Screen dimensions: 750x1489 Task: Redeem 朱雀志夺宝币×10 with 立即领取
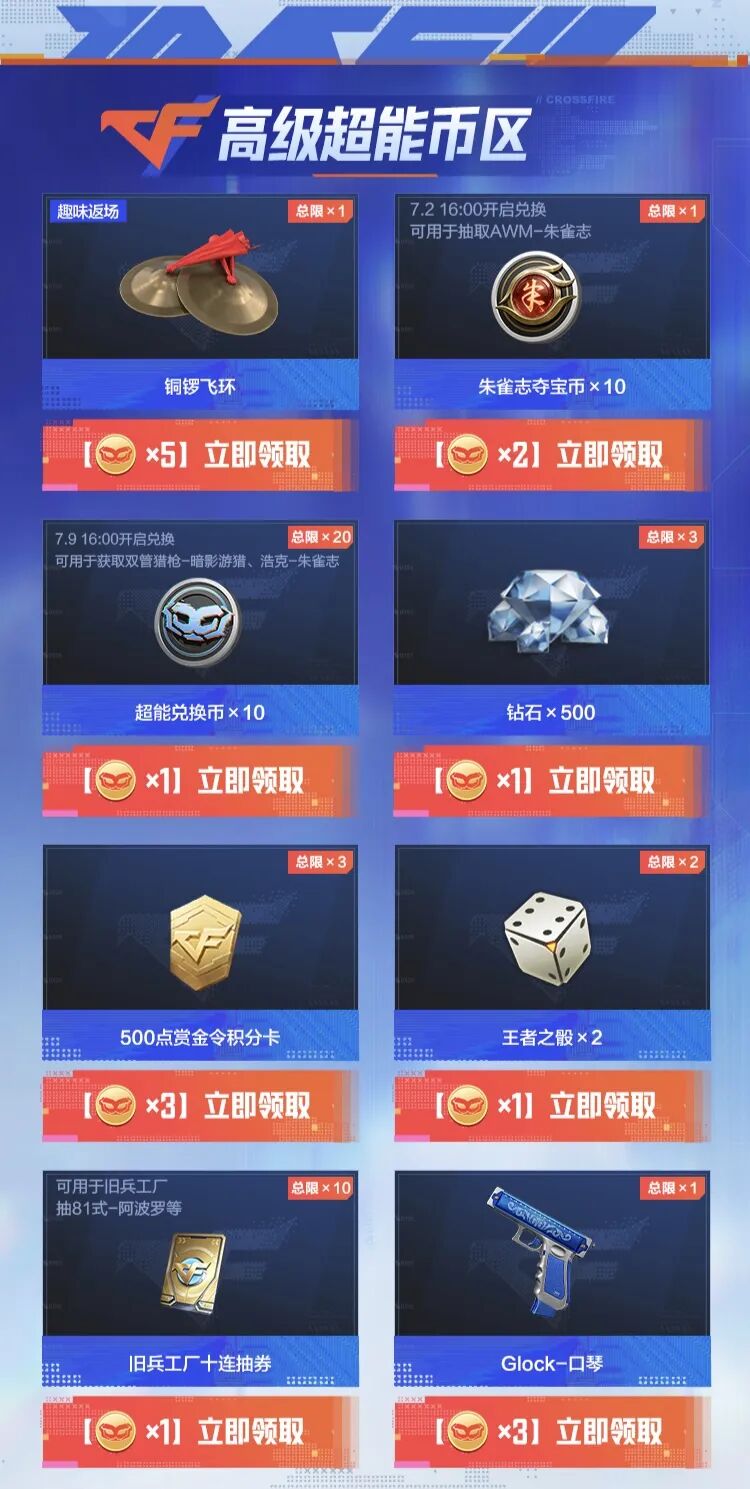pos(551,455)
